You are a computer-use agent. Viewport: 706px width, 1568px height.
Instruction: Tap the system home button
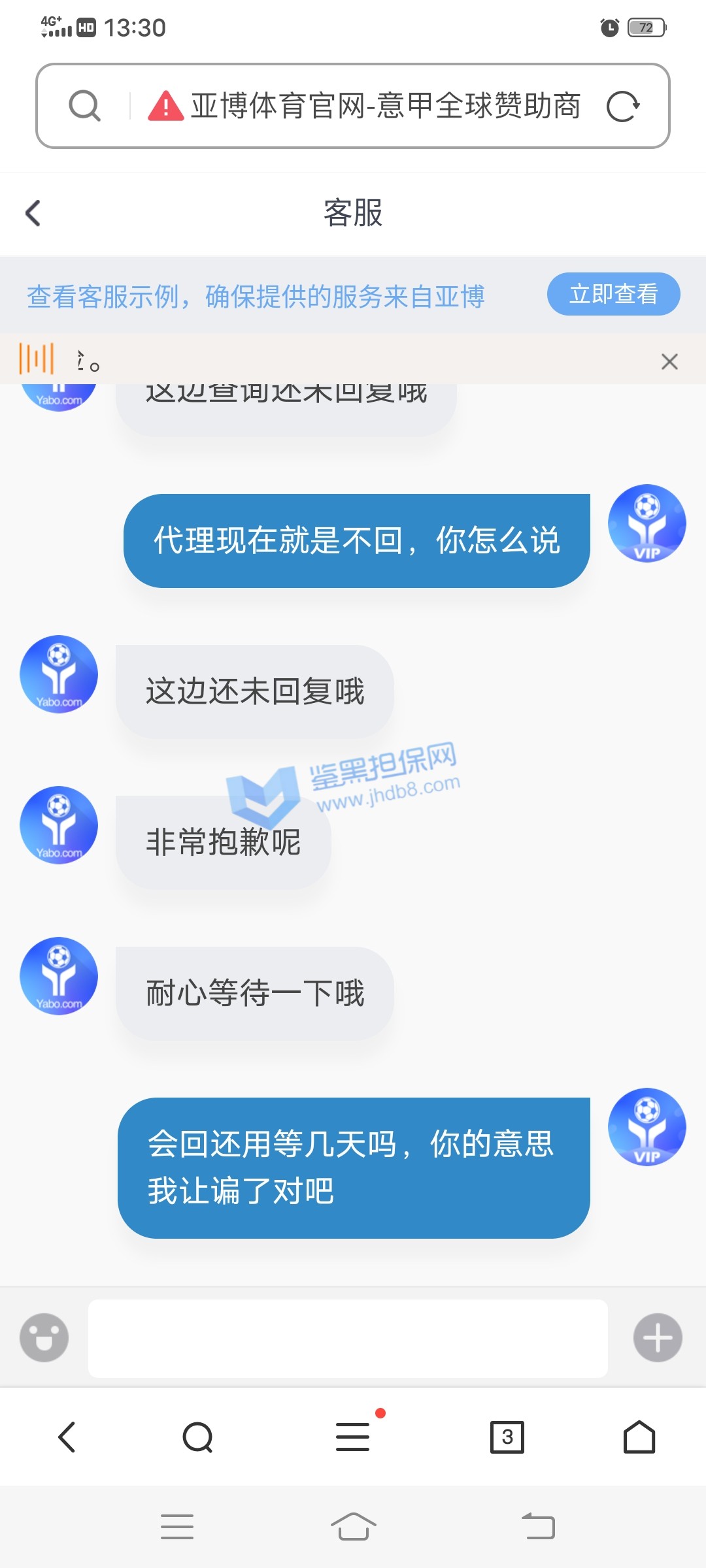[353, 1527]
